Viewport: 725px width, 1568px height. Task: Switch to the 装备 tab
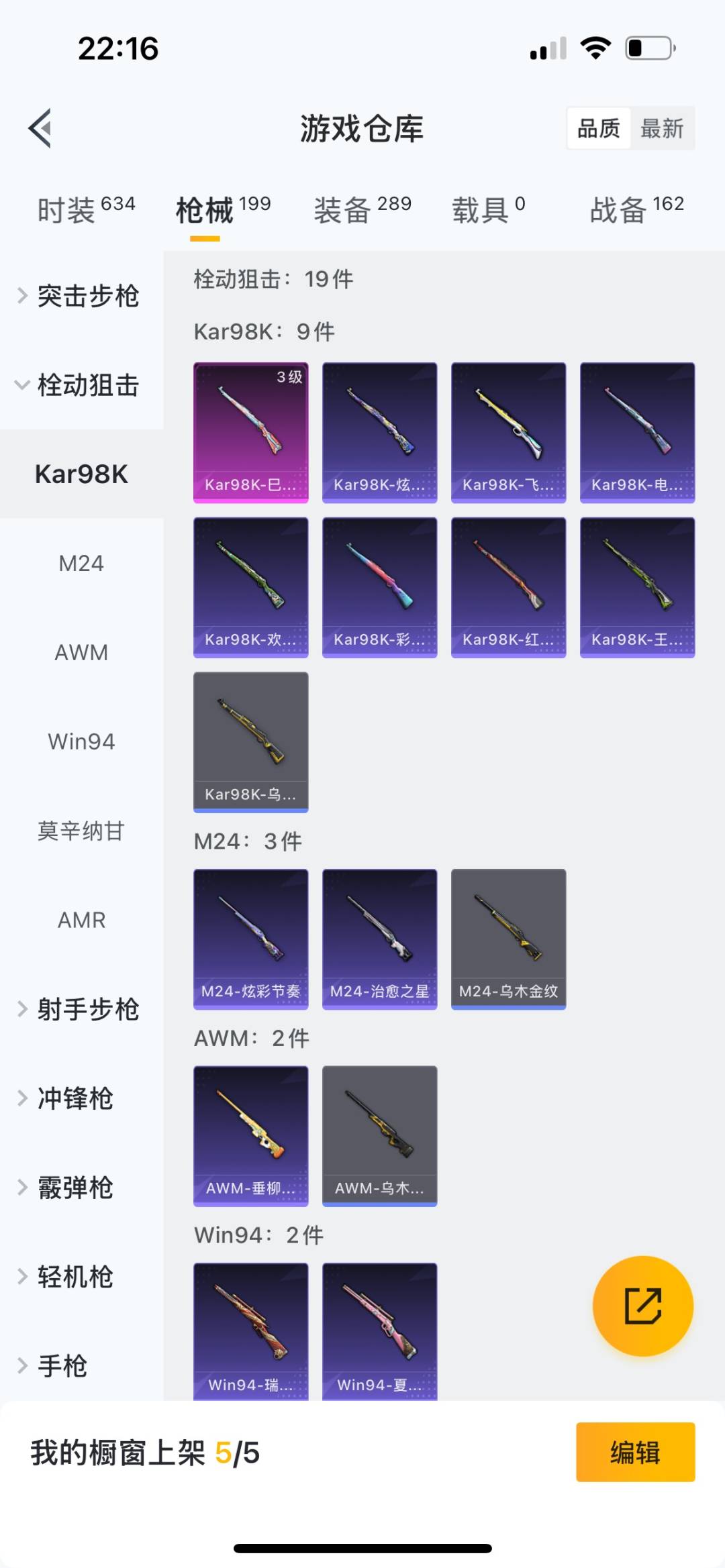tap(362, 209)
